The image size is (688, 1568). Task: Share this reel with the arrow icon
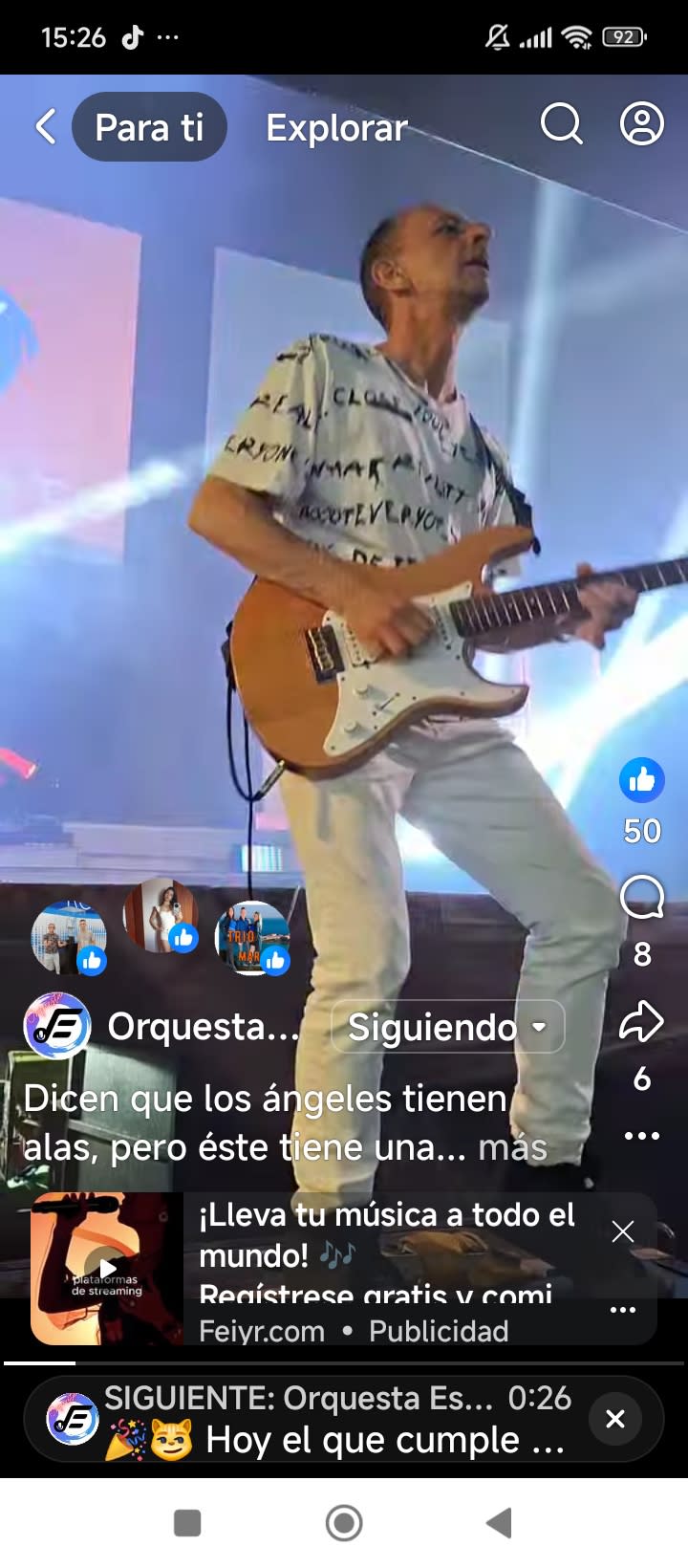[x=642, y=1021]
